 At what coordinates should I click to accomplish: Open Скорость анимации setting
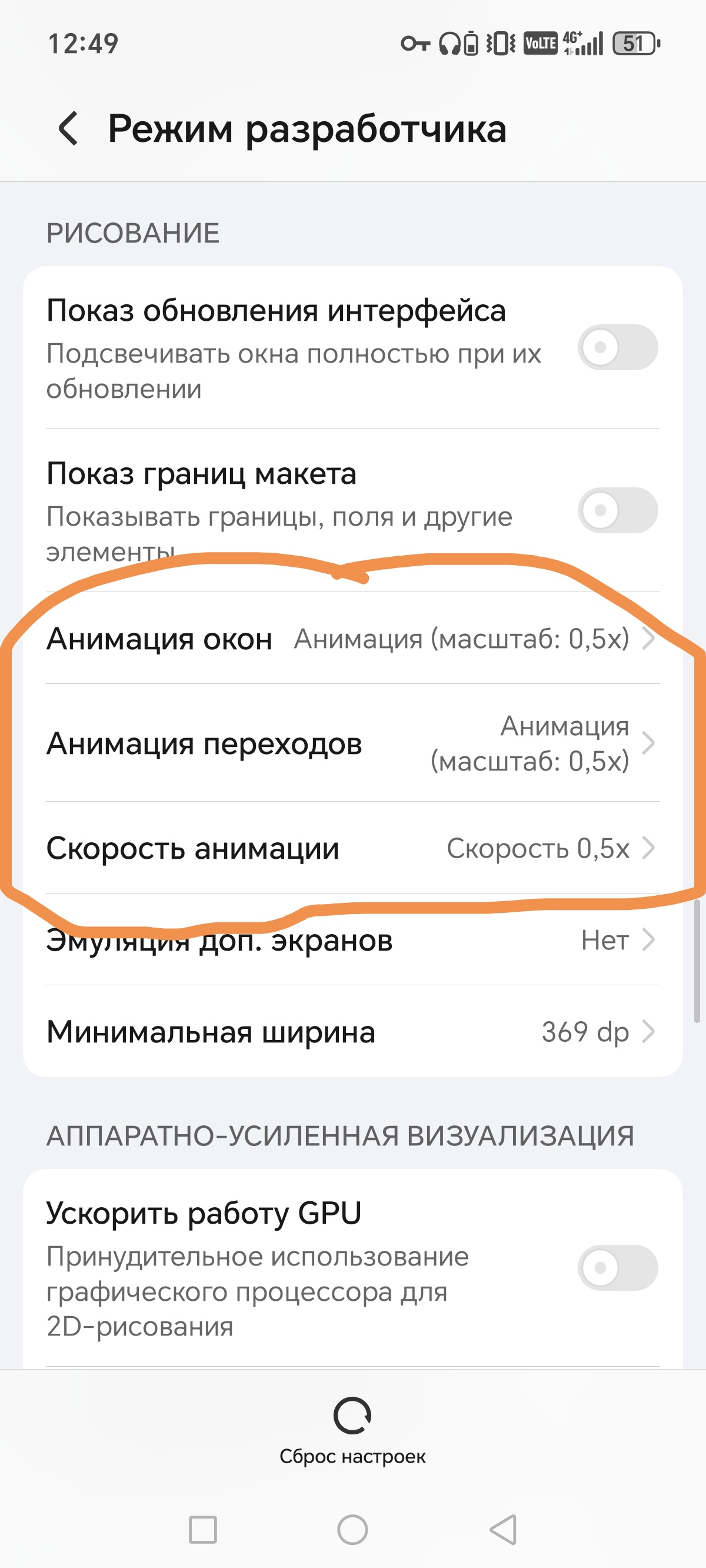point(353,848)
